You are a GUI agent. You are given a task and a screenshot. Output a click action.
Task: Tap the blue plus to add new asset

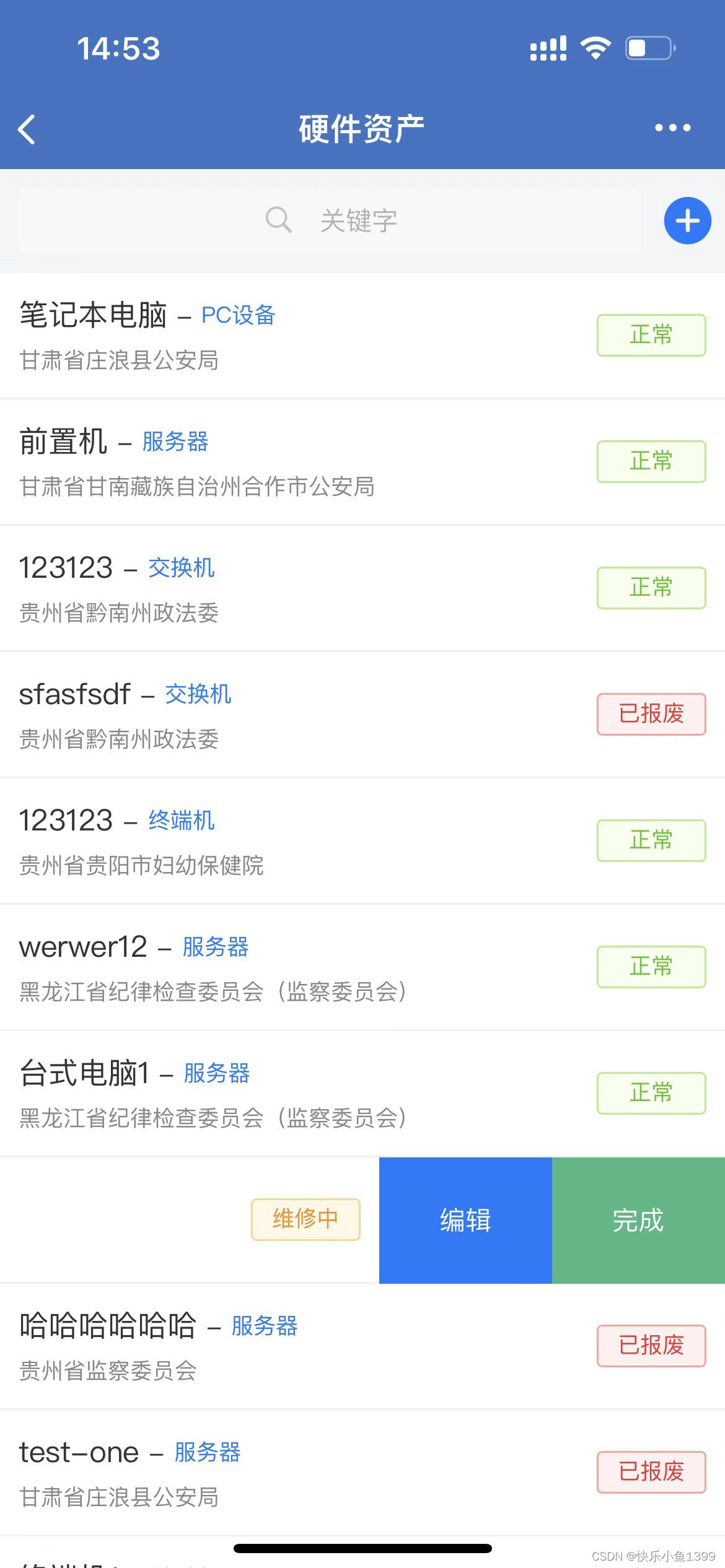click(687, 220)
